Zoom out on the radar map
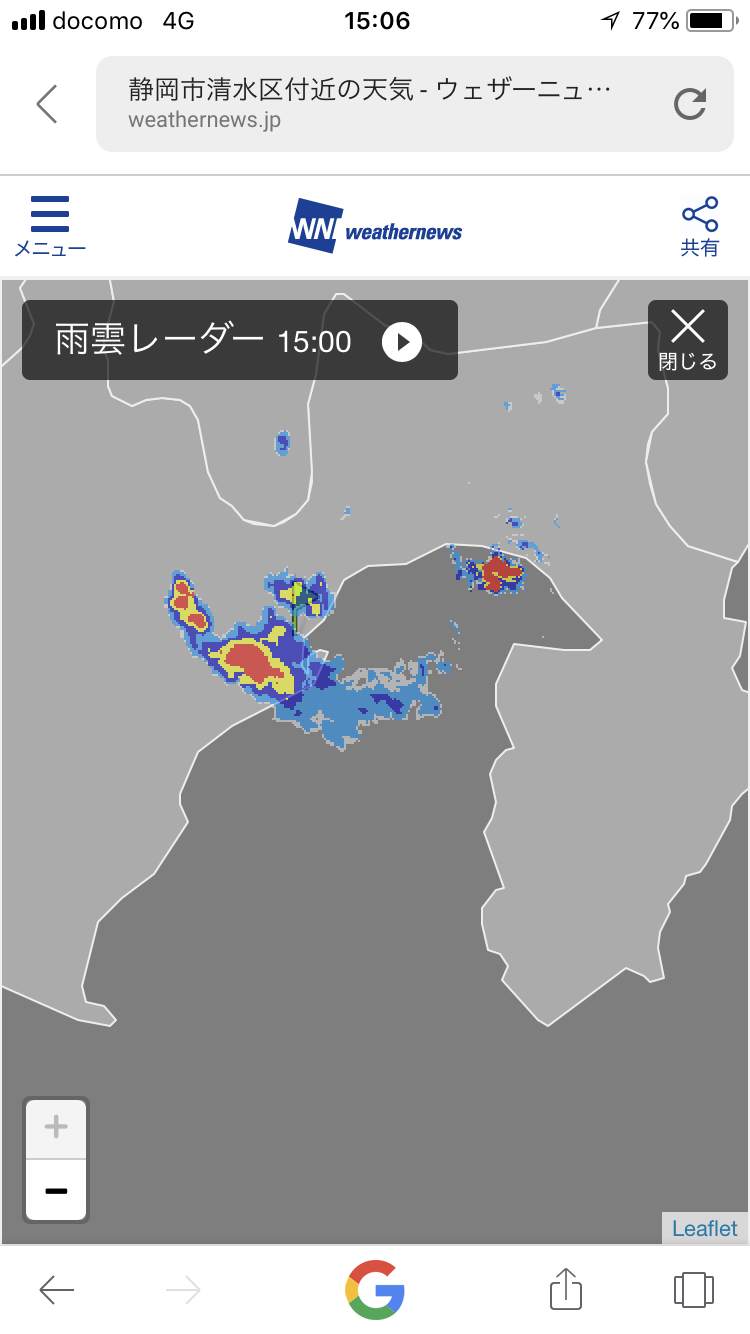Screen dimensions: 750x1334 [x=56, y=1190]
